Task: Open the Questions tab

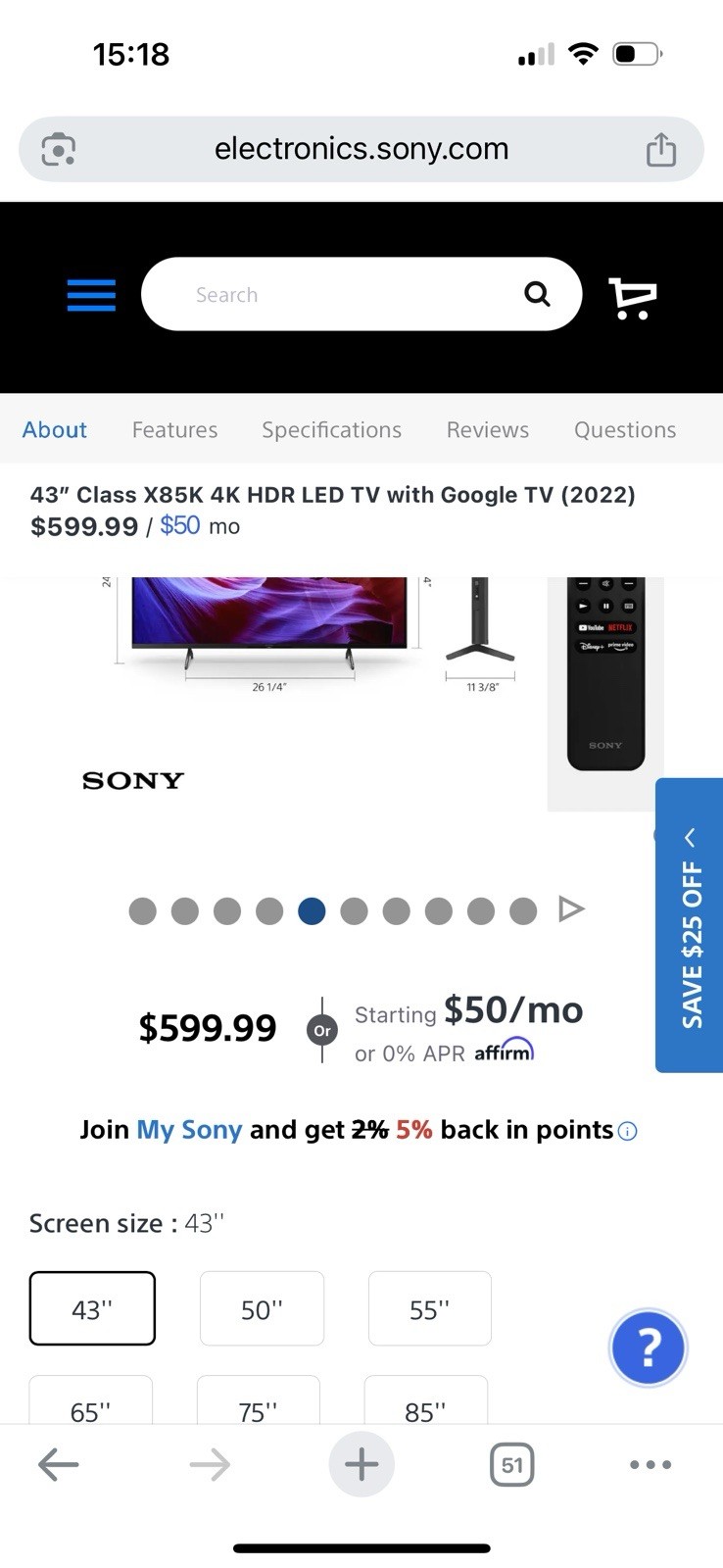Action: (x=624, y=430)
